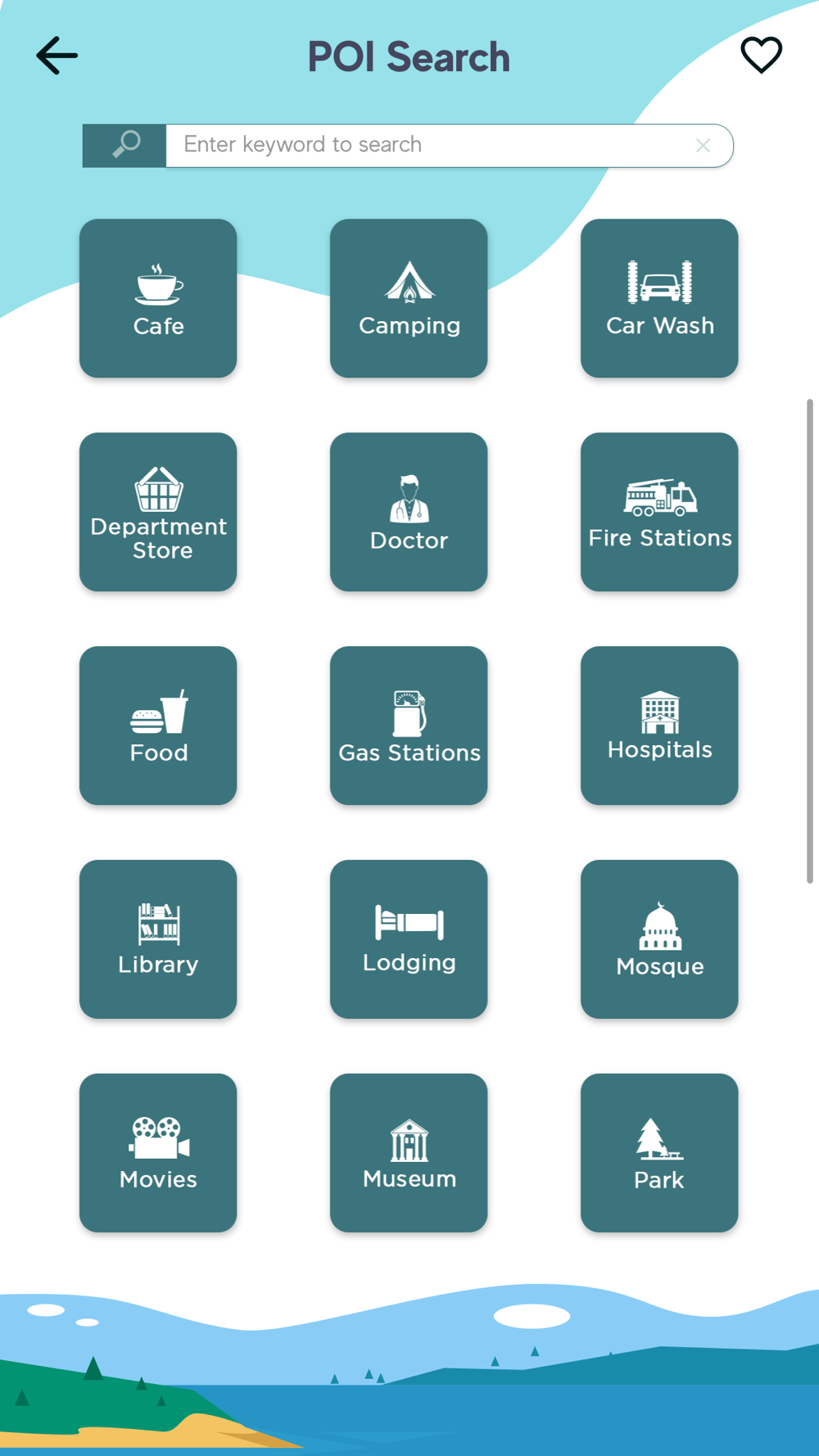
Task: Search for Gas Stations
Action: [409, 726]
